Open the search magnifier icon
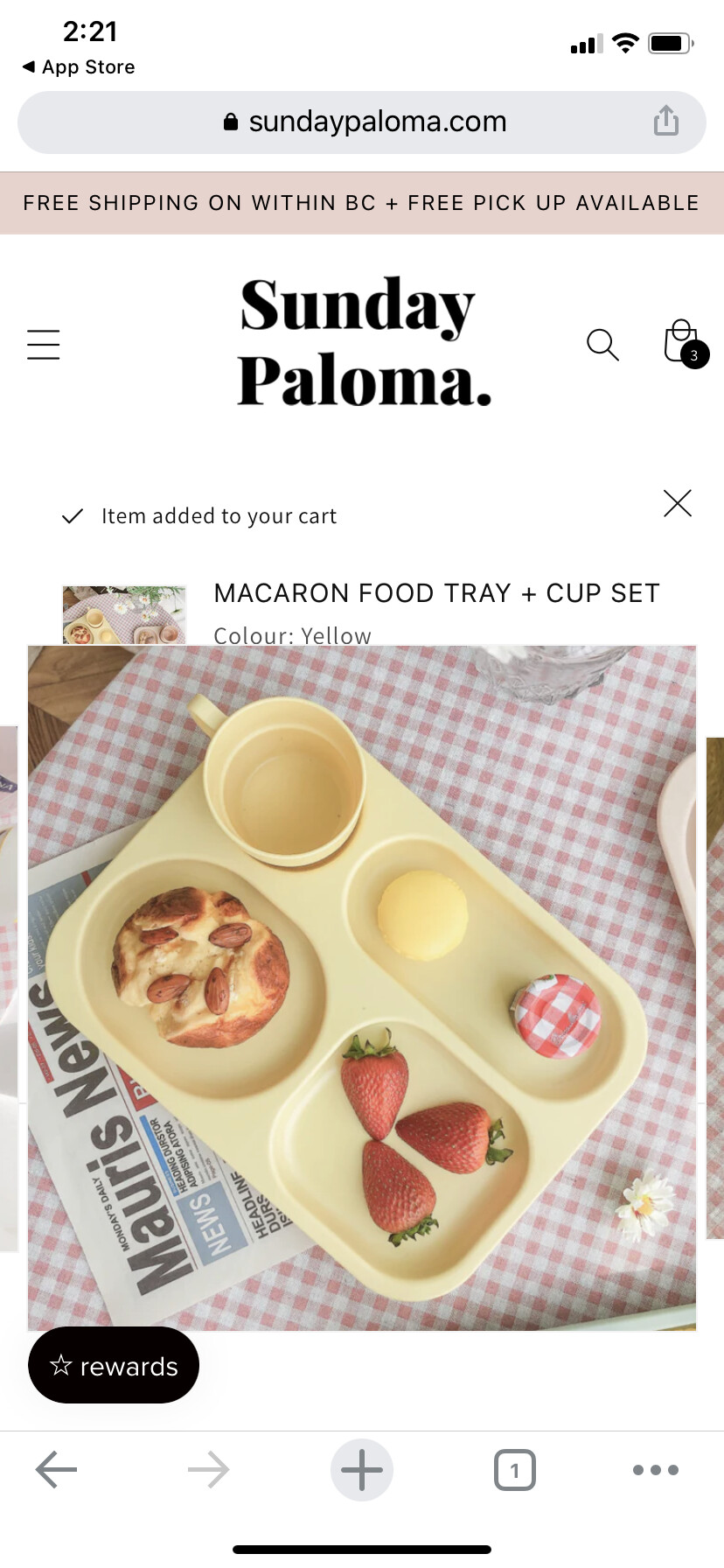724x1568 pixels. (x=602, y=344)
